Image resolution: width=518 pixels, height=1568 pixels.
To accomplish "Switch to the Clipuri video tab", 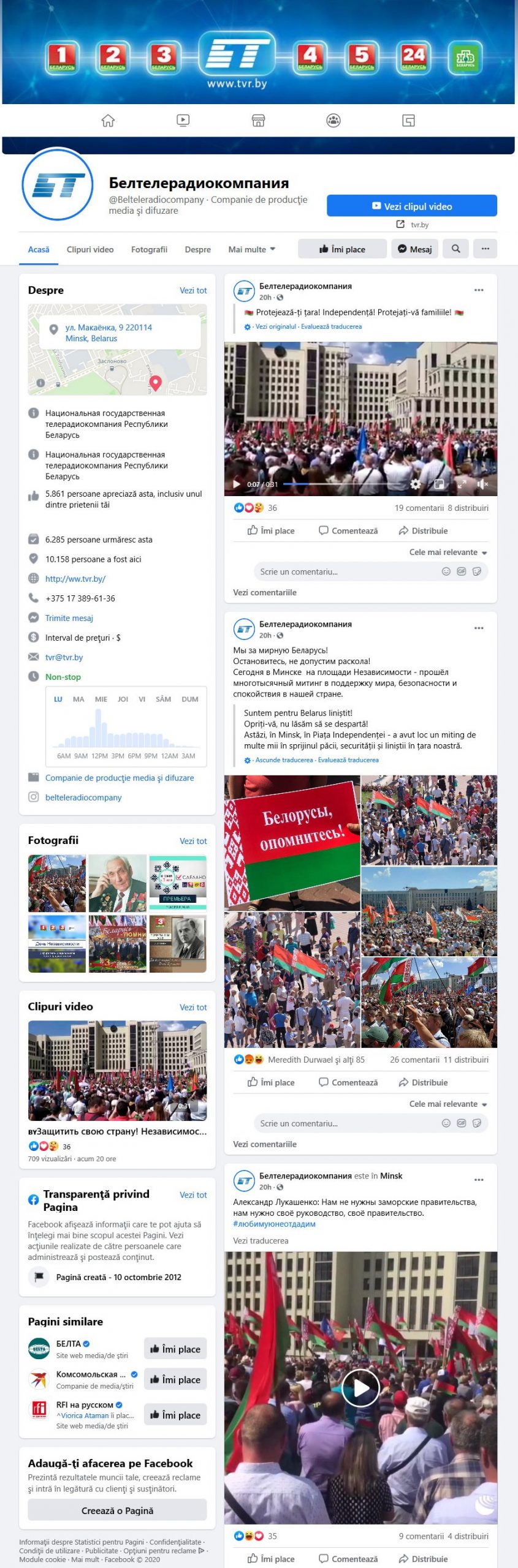I will (90, 249).
